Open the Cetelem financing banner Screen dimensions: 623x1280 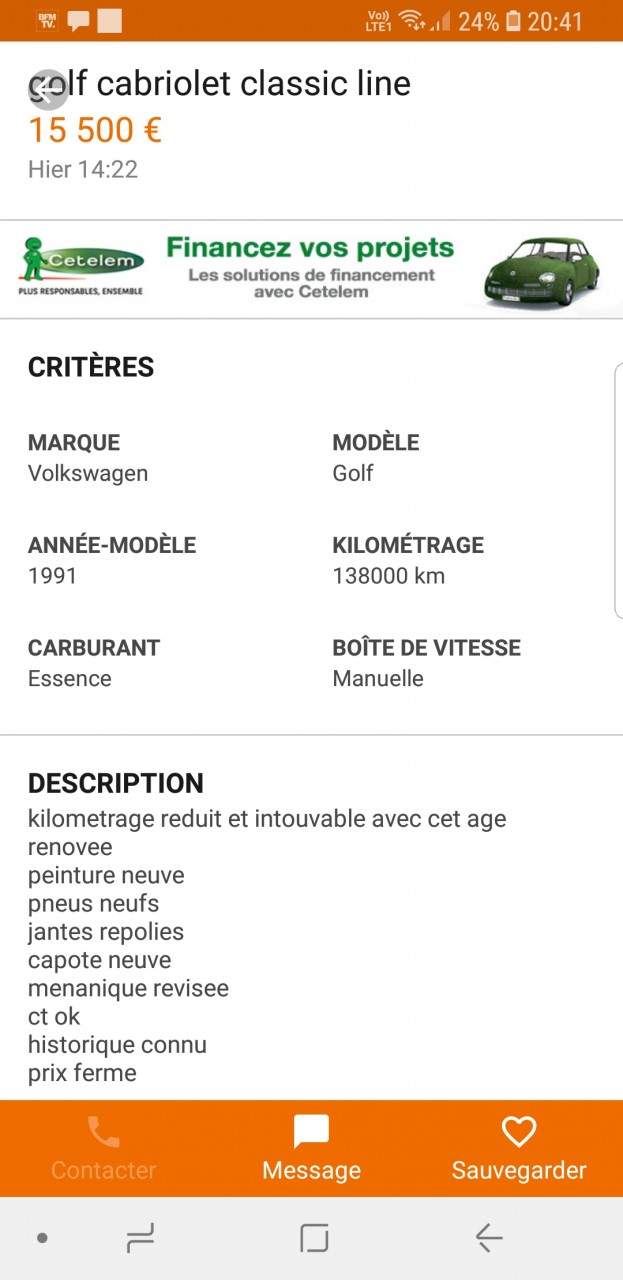pos(311,269)
